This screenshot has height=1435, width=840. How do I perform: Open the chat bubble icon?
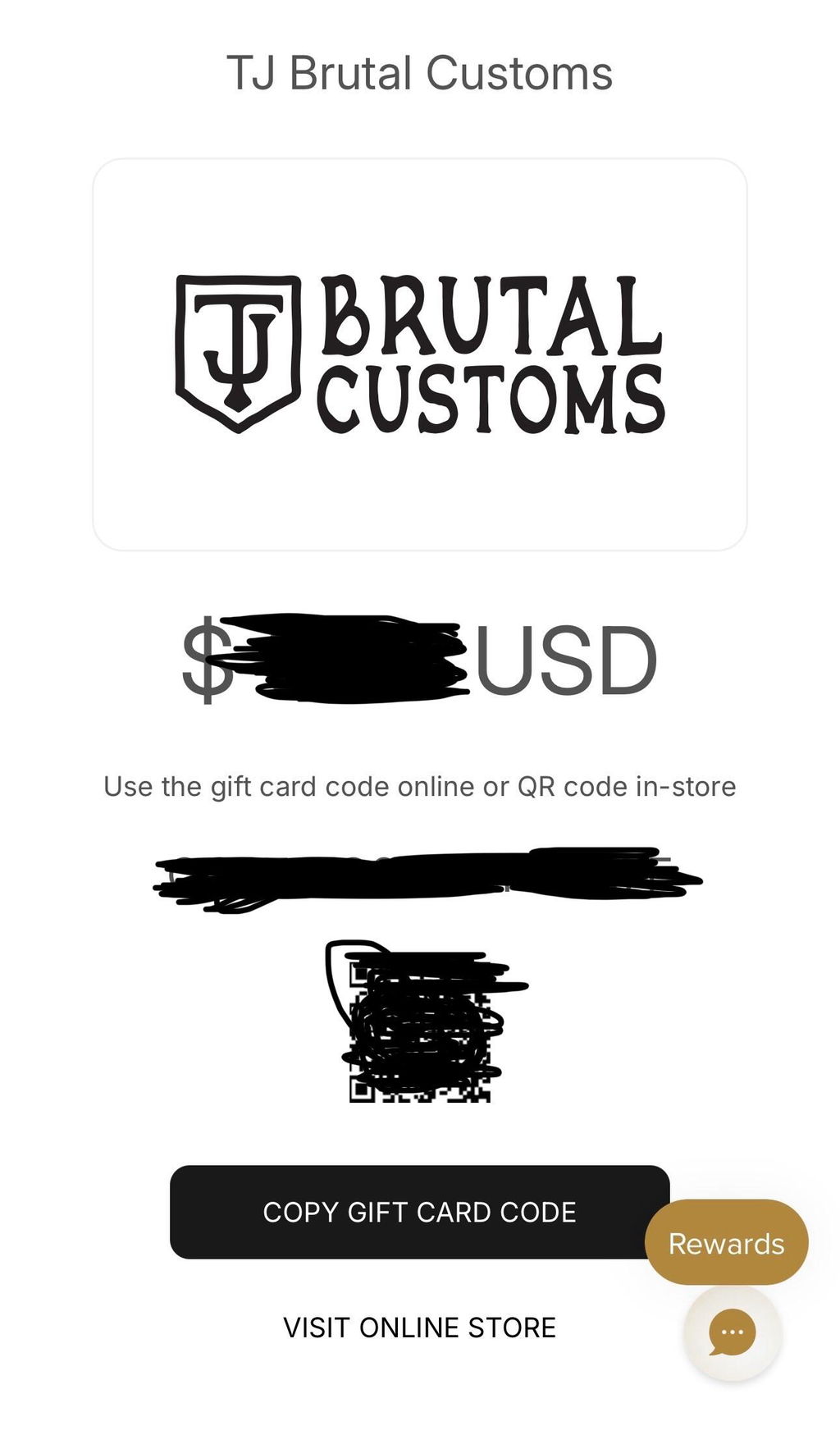pos(732,1332)
